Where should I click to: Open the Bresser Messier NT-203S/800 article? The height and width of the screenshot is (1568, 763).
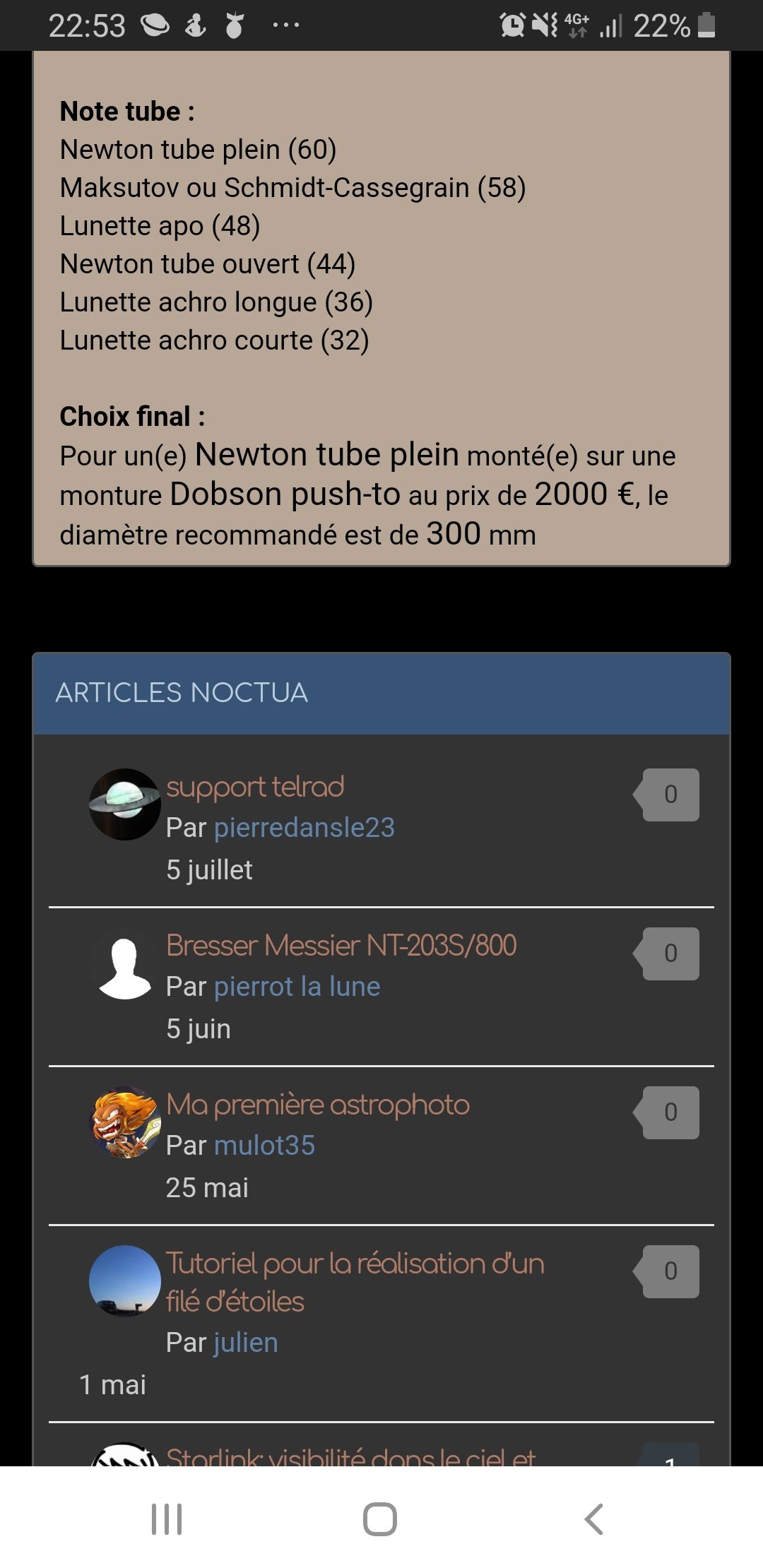coord(341,946)
